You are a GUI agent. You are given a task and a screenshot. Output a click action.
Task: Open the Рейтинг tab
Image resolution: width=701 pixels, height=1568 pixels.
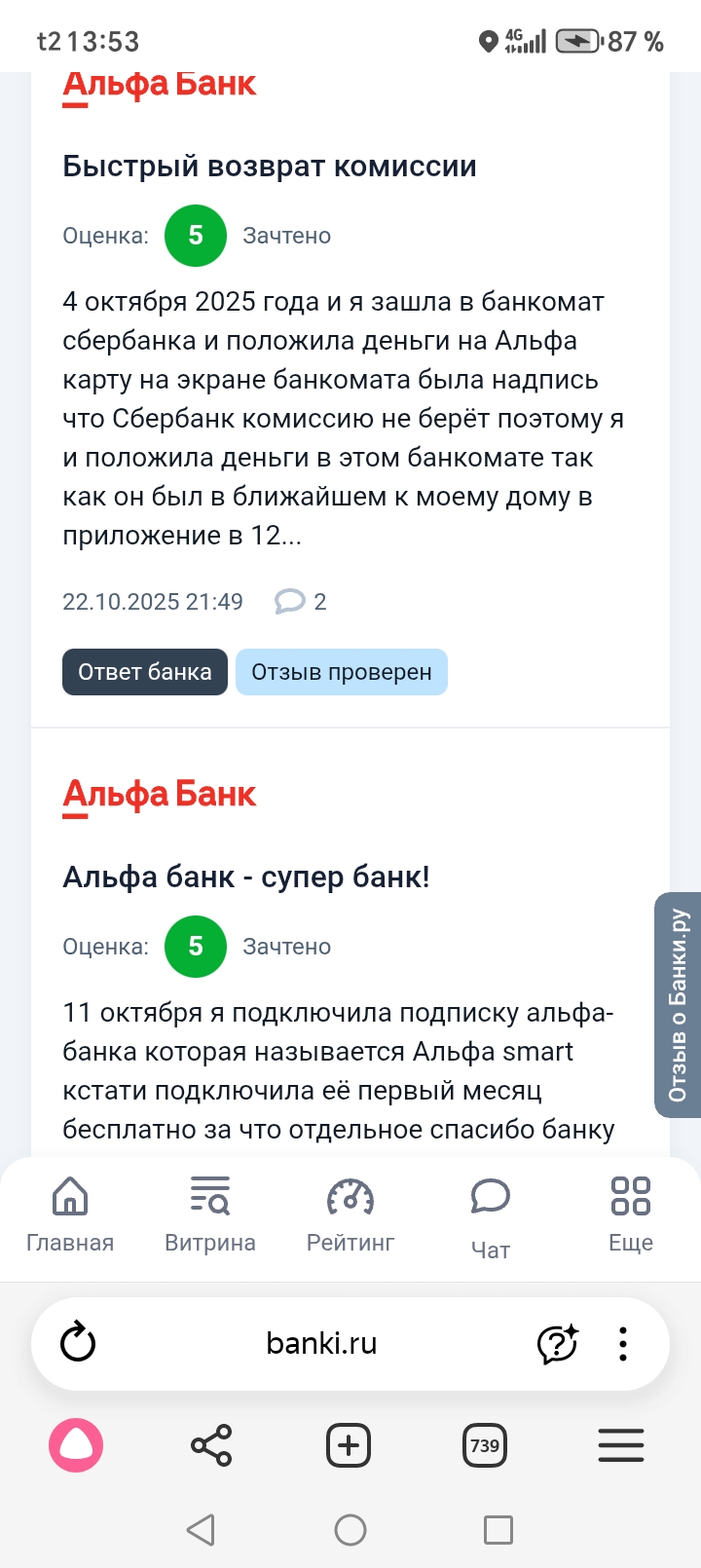[x=350, y=1213]
